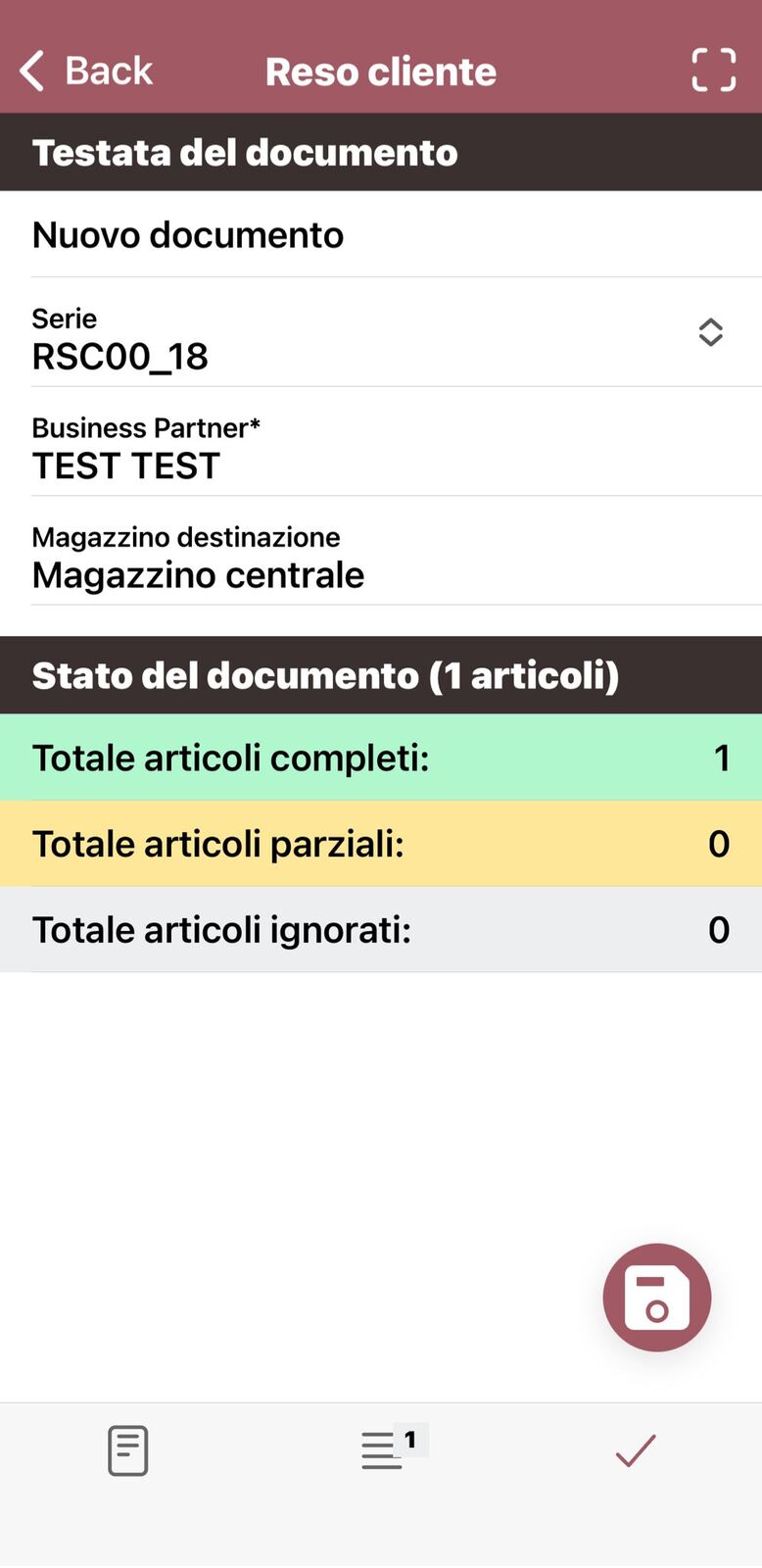This screenshot has width=762, height=1568.
Task: Open the Totale articoli completi row
Action: [381, 758]
